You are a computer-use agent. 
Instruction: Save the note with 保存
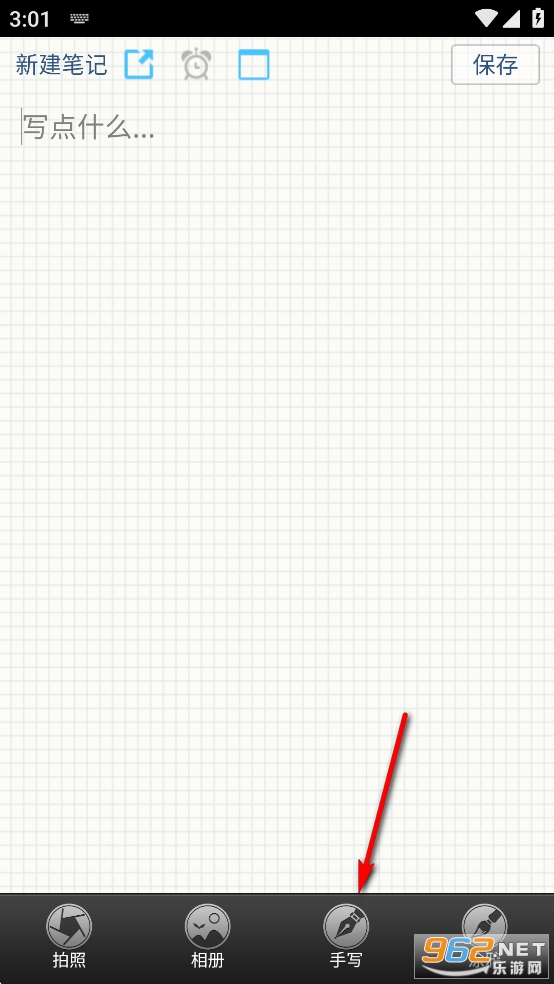[x=496, y=65]
